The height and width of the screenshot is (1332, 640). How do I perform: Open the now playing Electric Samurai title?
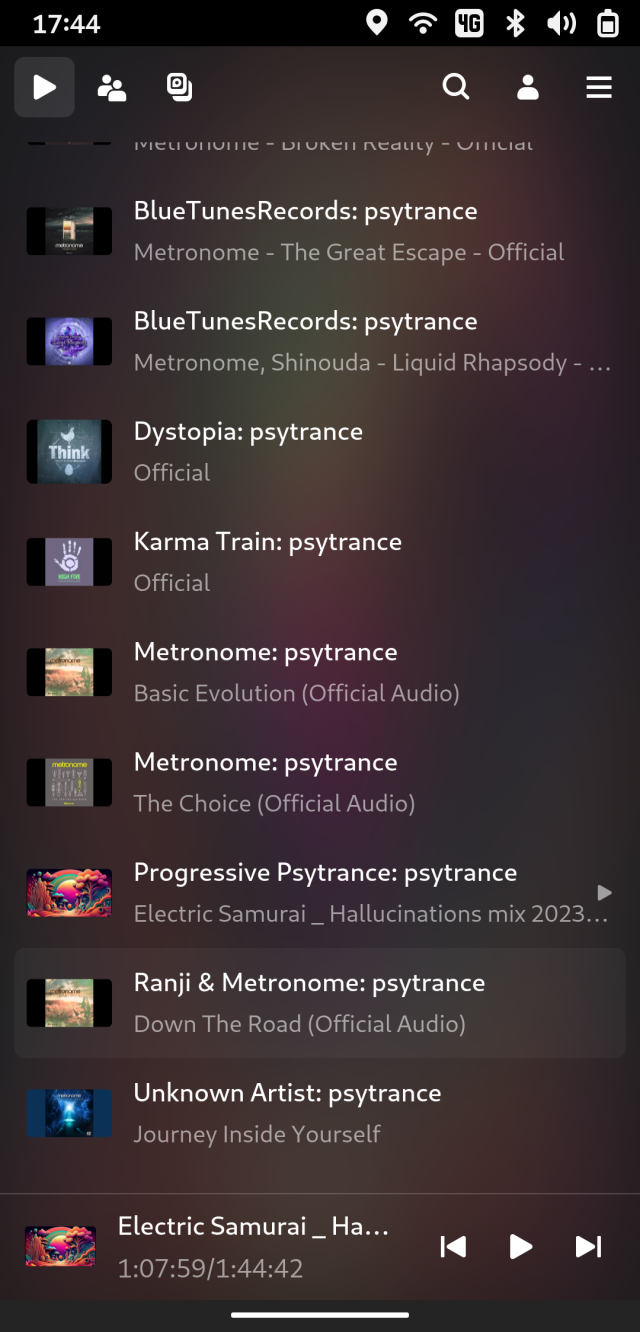click(252, 1226)
